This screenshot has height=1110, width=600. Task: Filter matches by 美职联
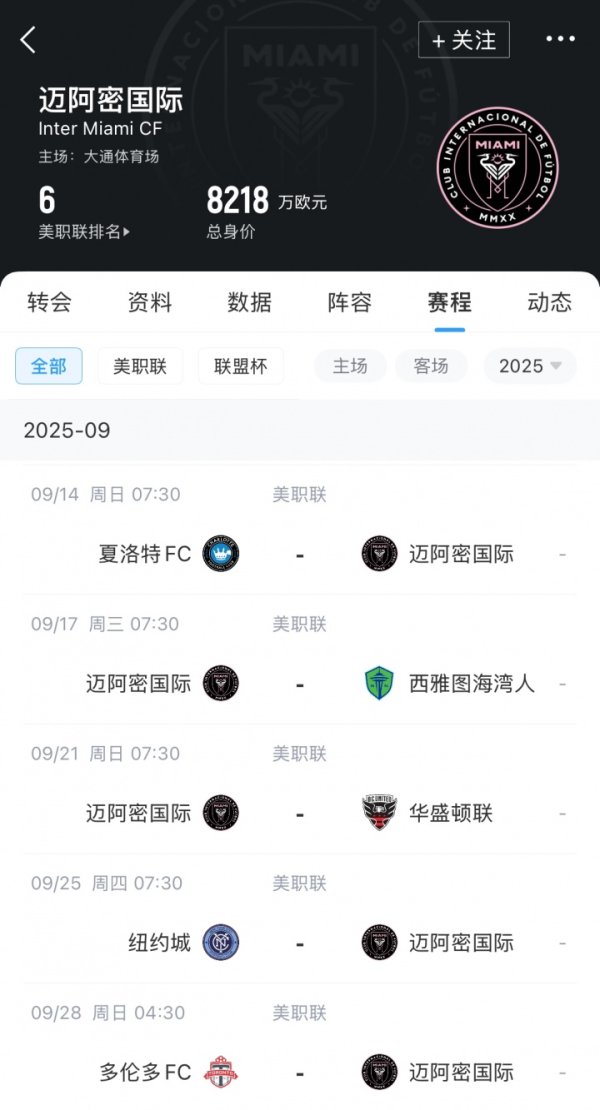(140, 366)
